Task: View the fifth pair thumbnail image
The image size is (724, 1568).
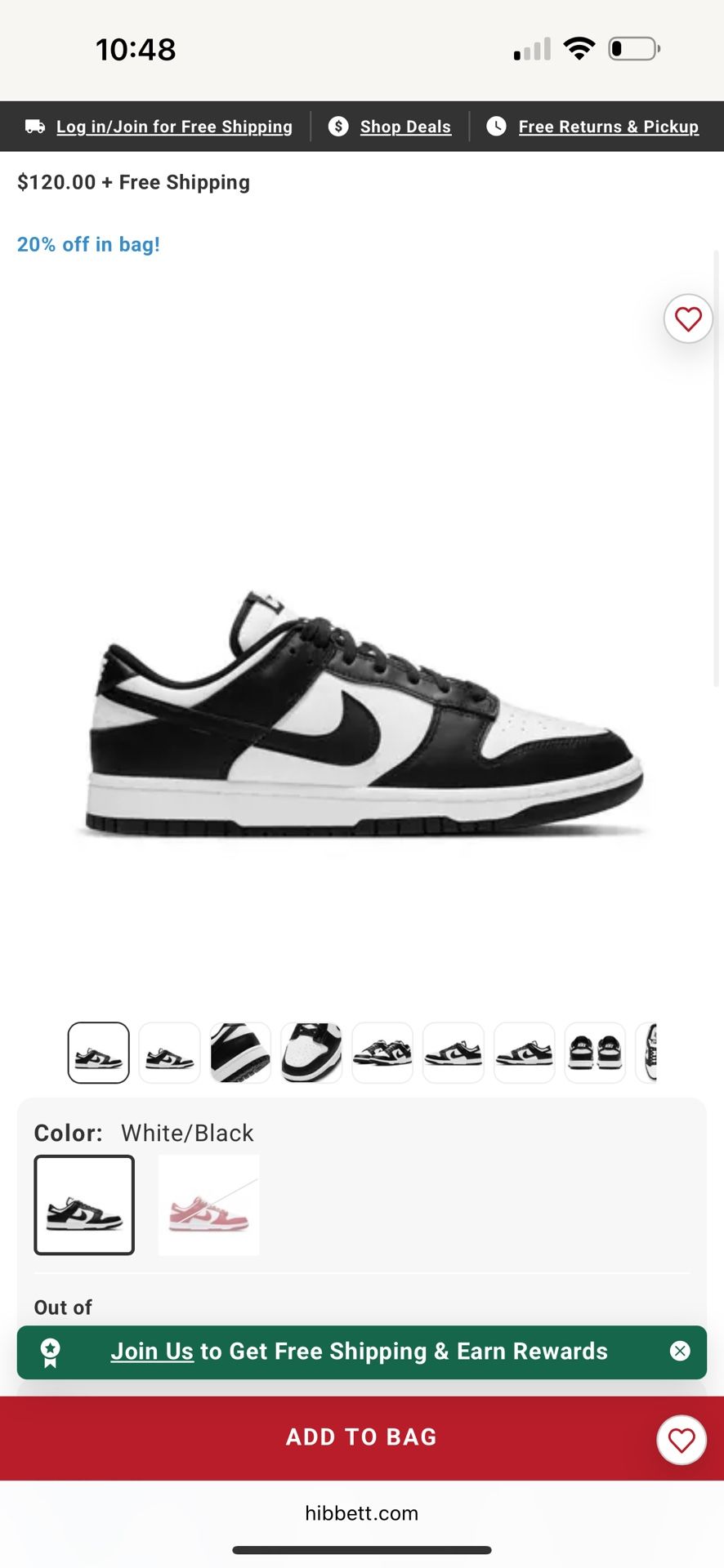Action: [x=382, y=1053]
